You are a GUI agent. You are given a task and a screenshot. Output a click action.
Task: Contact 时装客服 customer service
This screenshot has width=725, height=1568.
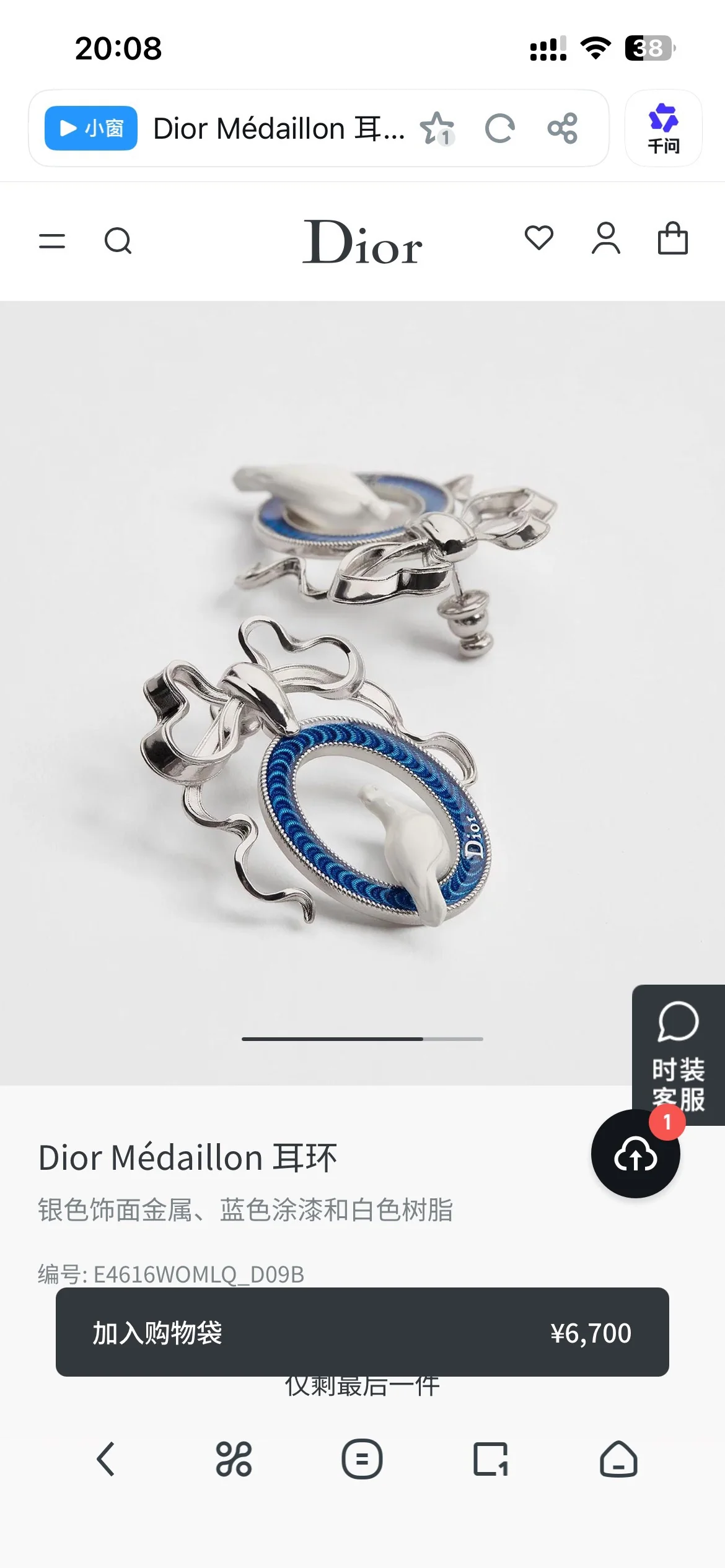(679, 1054)
